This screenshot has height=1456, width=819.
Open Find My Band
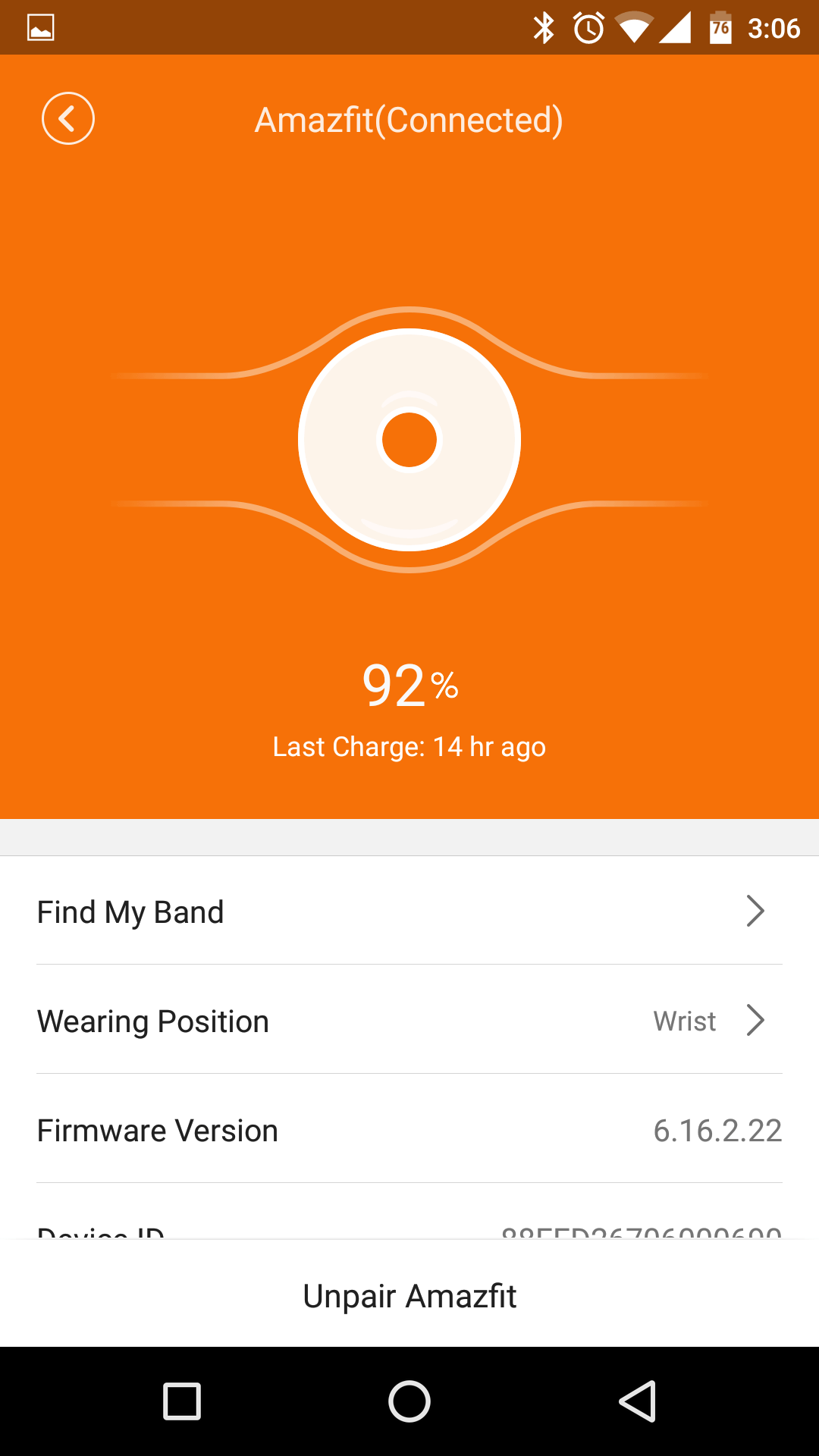point(409,911)
